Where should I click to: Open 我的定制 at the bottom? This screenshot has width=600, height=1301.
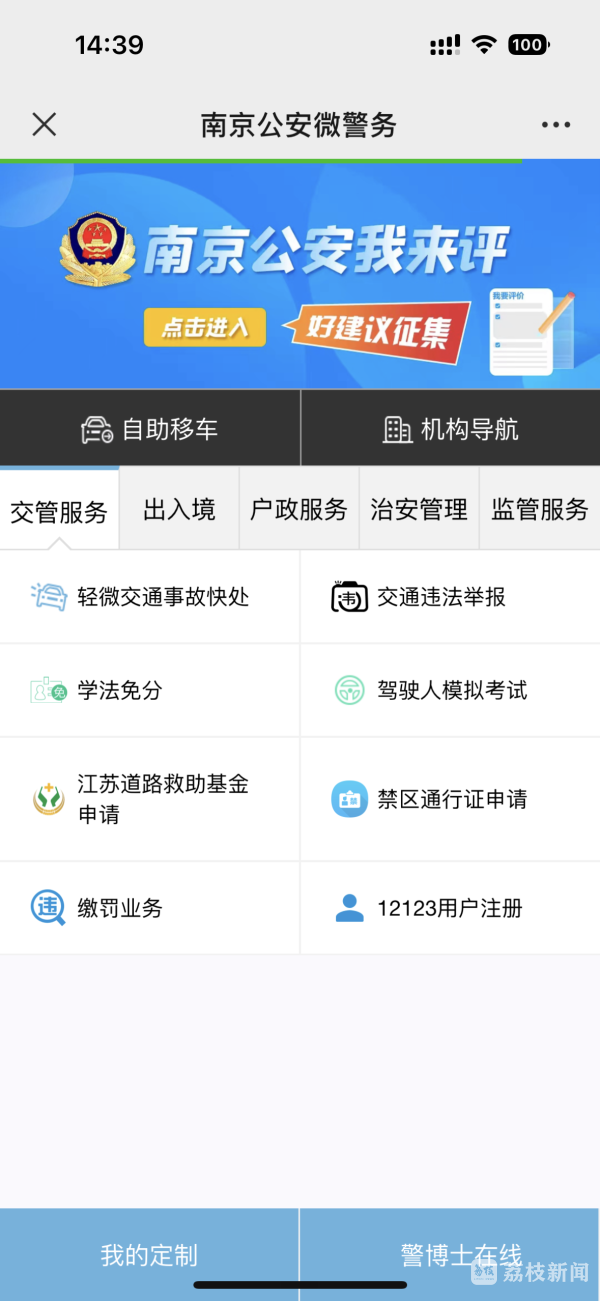149,1255
